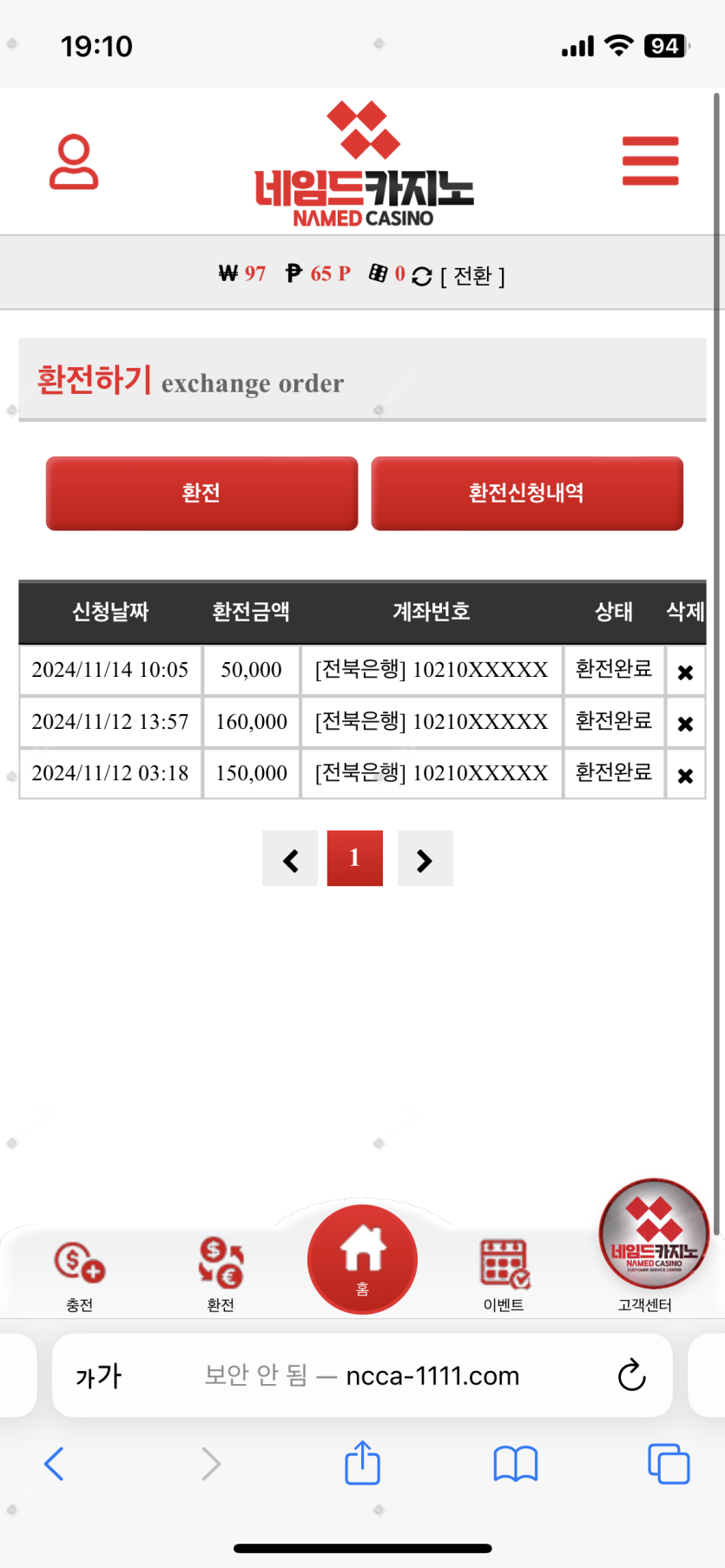
Task: Open the 이벤트 tab
Action: pos(504,1276)
